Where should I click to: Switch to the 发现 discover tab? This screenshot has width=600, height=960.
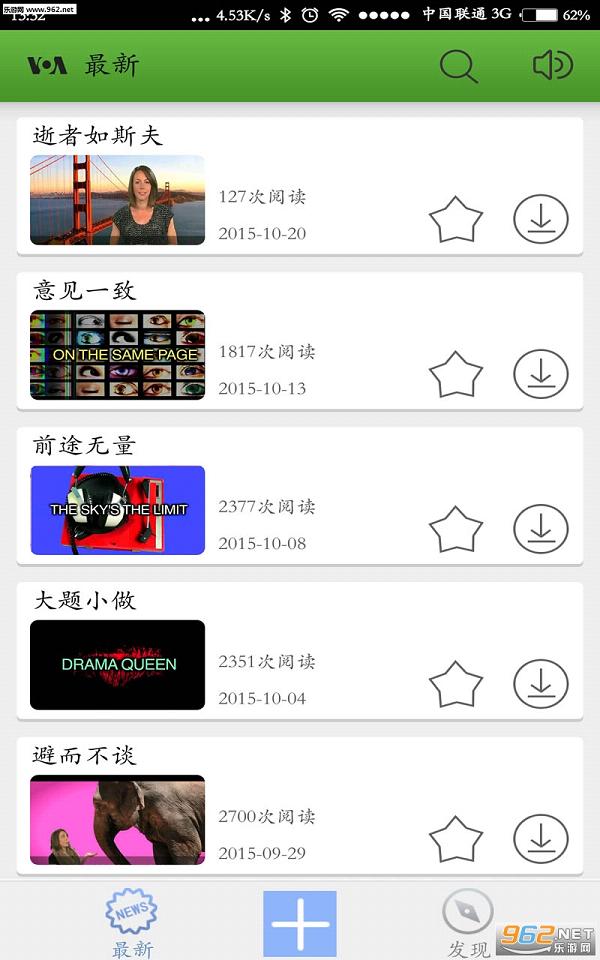pyautogui.click(x=468, y=923)
